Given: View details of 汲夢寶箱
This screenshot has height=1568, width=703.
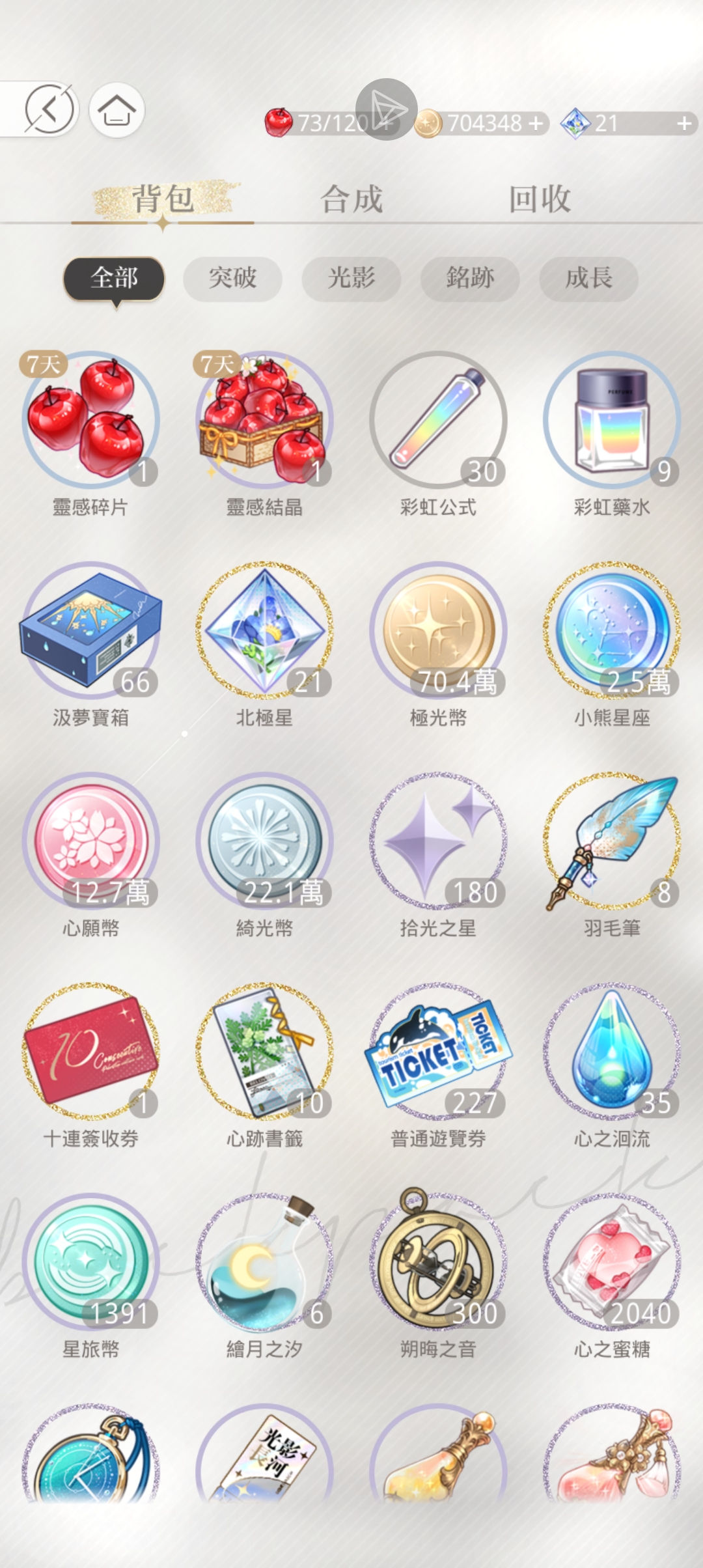Looking at the screenshot, I should (91, 630).
